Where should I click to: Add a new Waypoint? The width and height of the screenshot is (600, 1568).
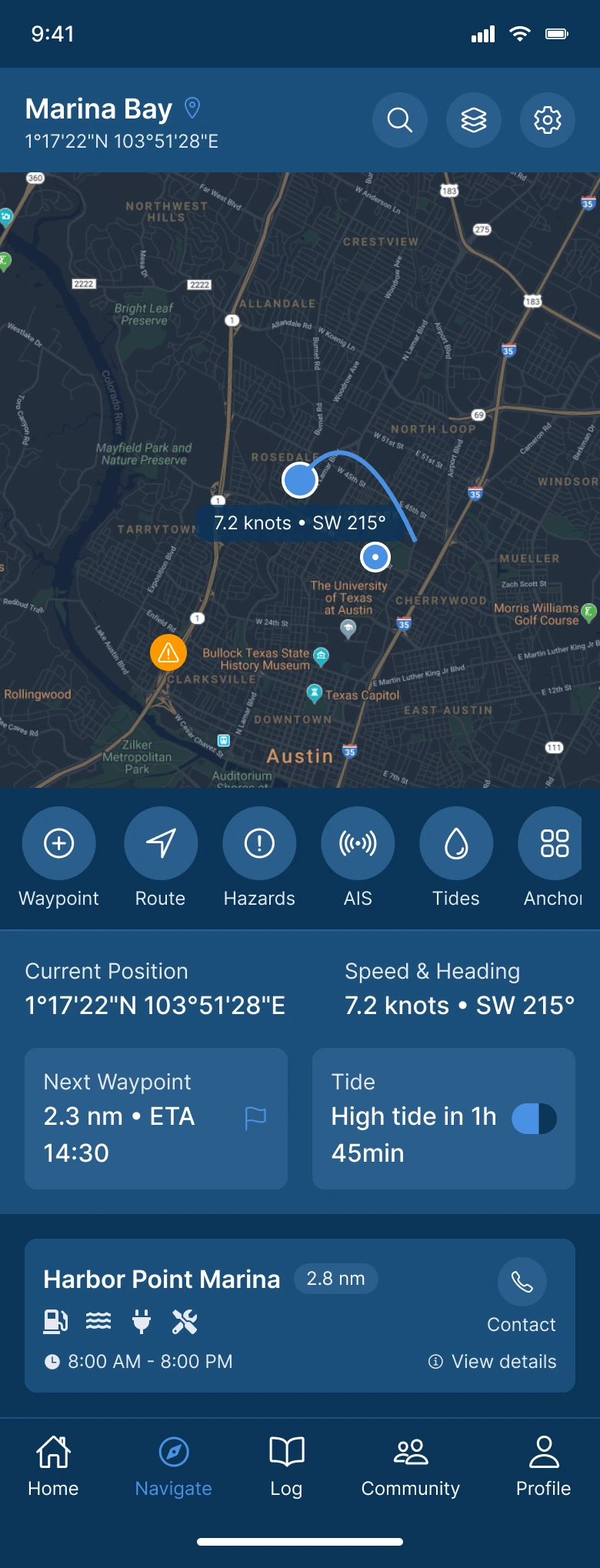[59, 843]
